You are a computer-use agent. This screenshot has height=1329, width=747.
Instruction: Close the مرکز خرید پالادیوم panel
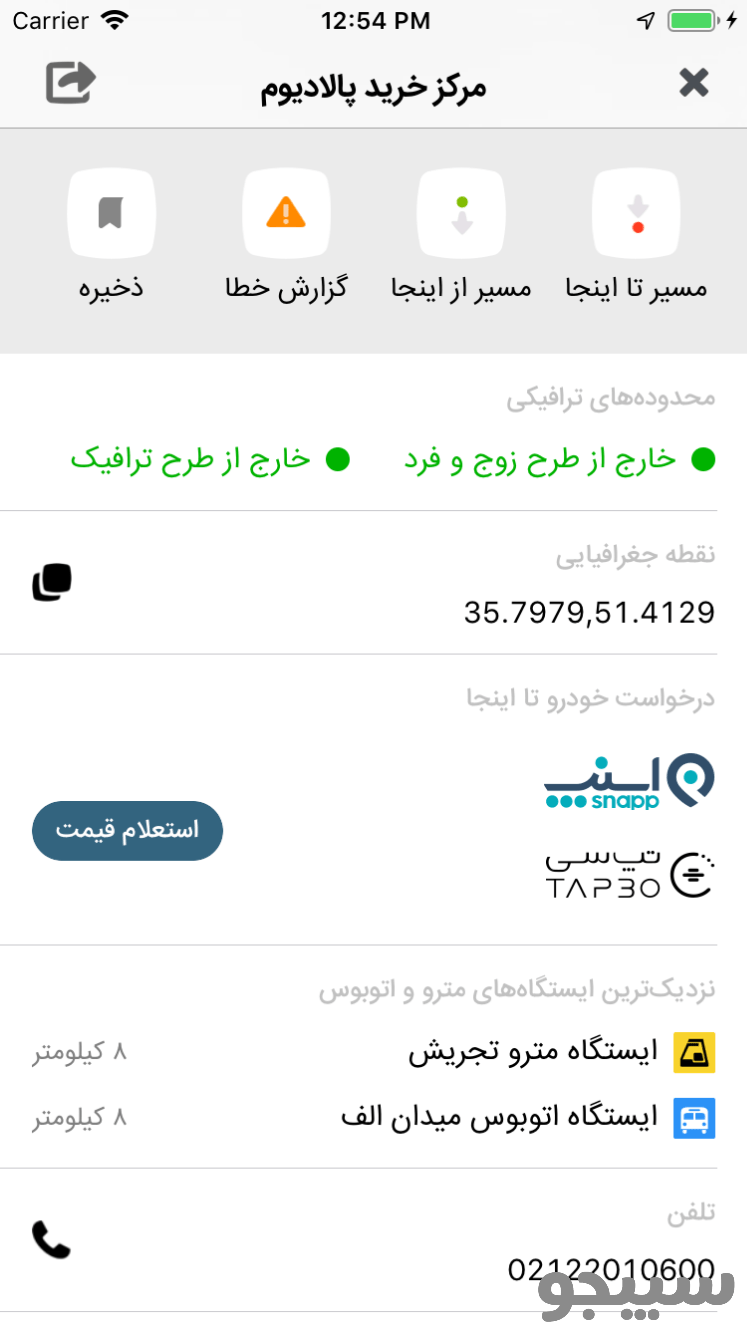[x=694, y=82]
